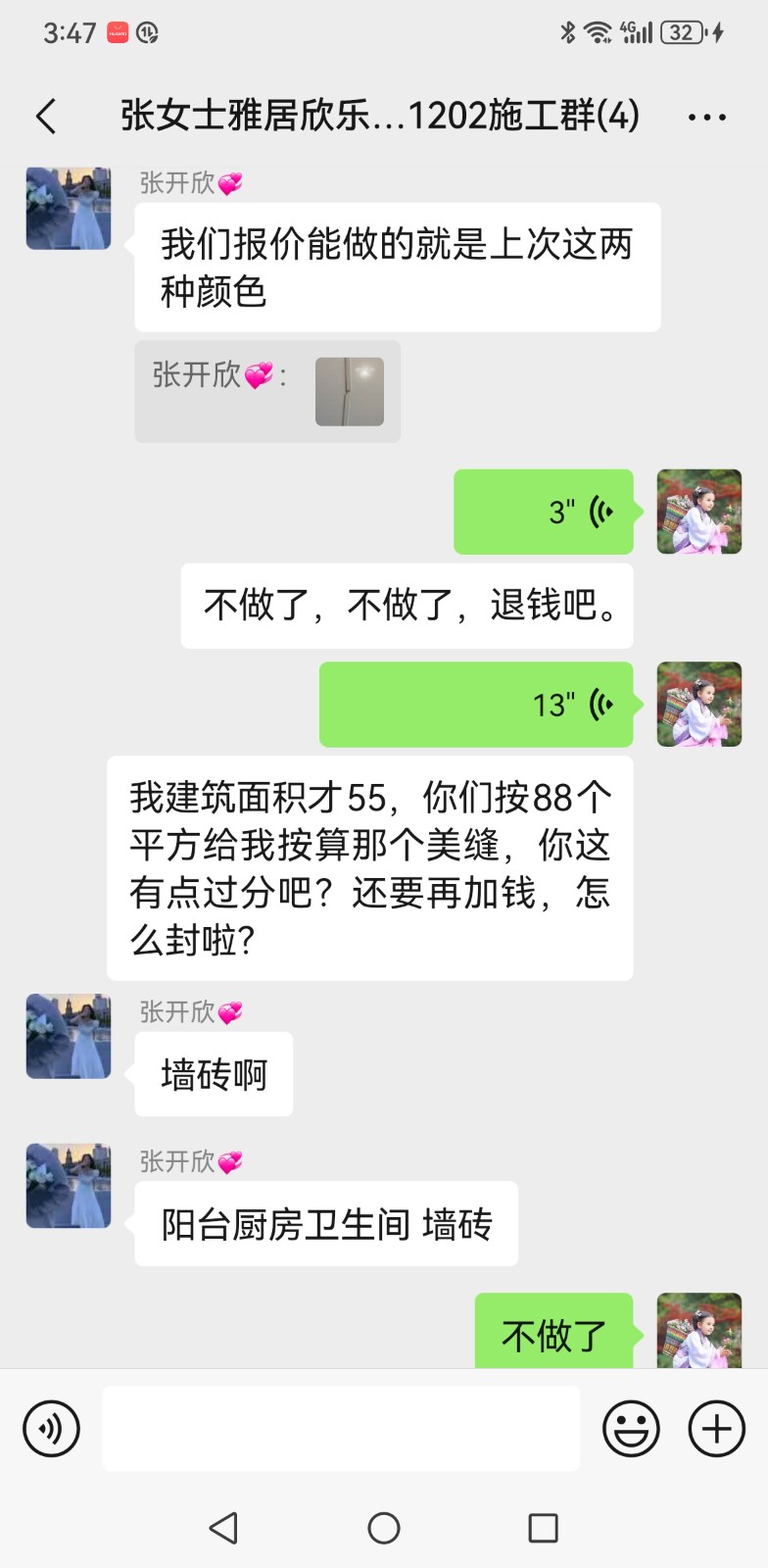Open the group chat overflow menu

706,118
